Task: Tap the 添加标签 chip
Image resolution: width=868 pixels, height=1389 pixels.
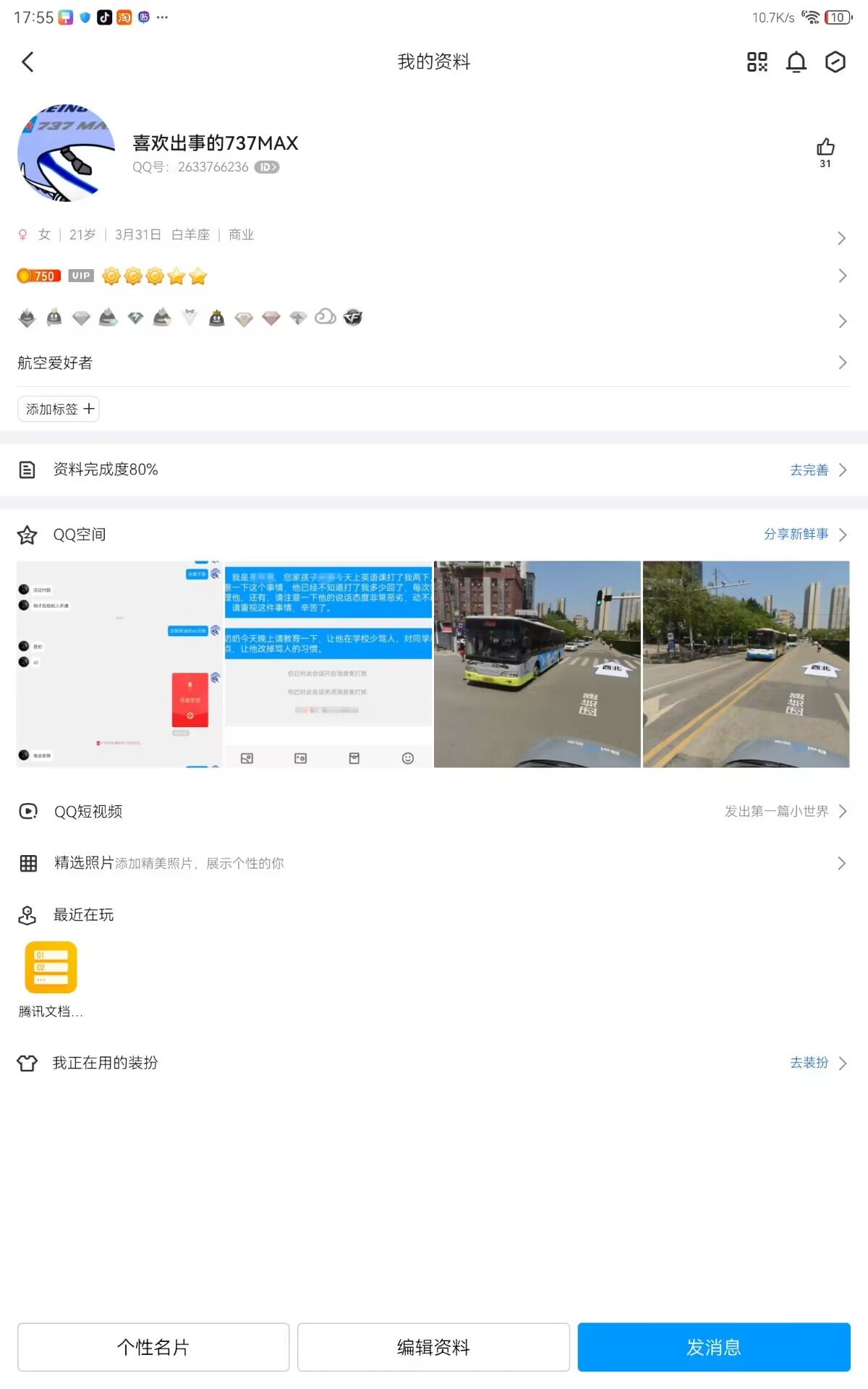Action: point(59,409)
